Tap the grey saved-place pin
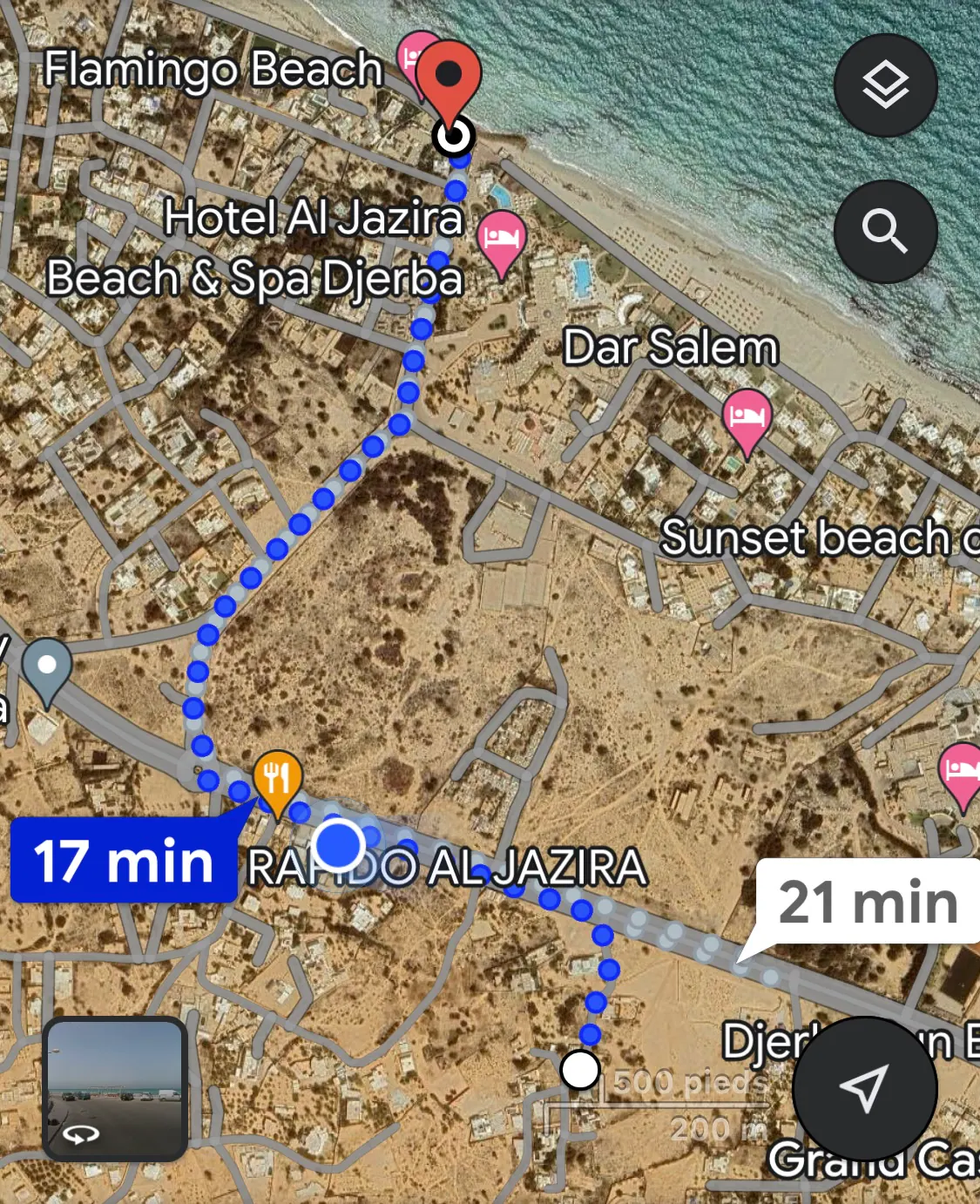980x1204 pixels. [x=47, y=667]
